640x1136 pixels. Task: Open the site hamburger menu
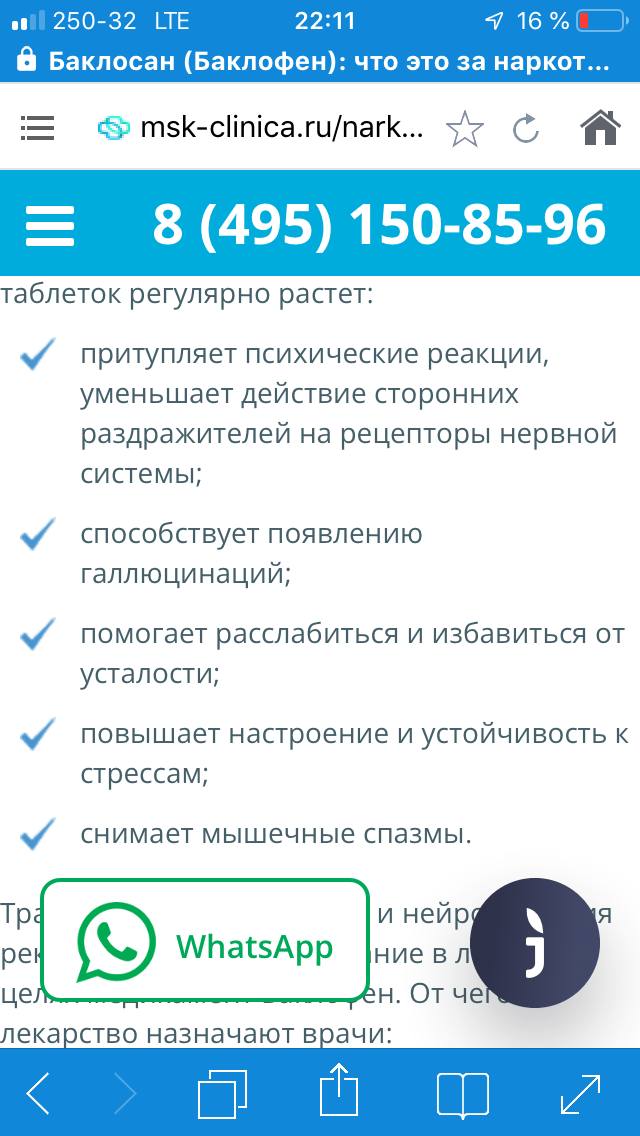[50, 226]
